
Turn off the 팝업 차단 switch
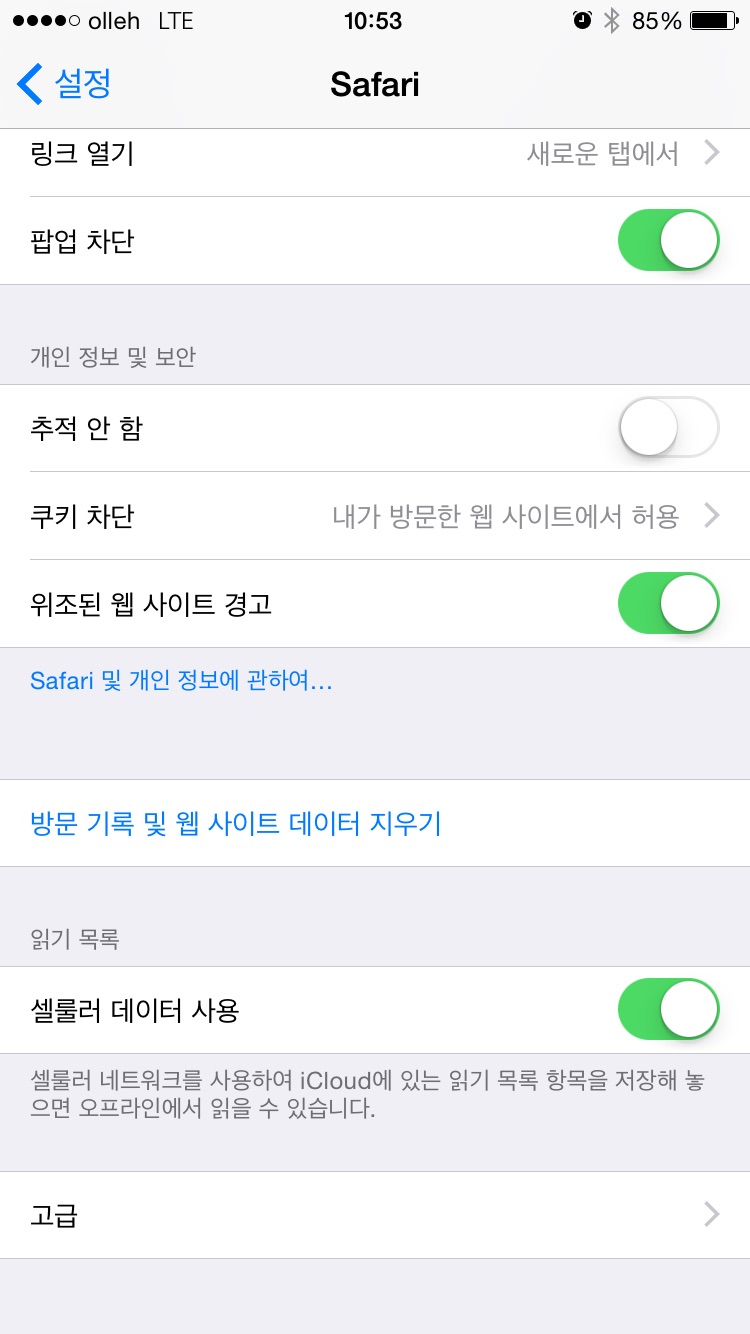[669, 241]
